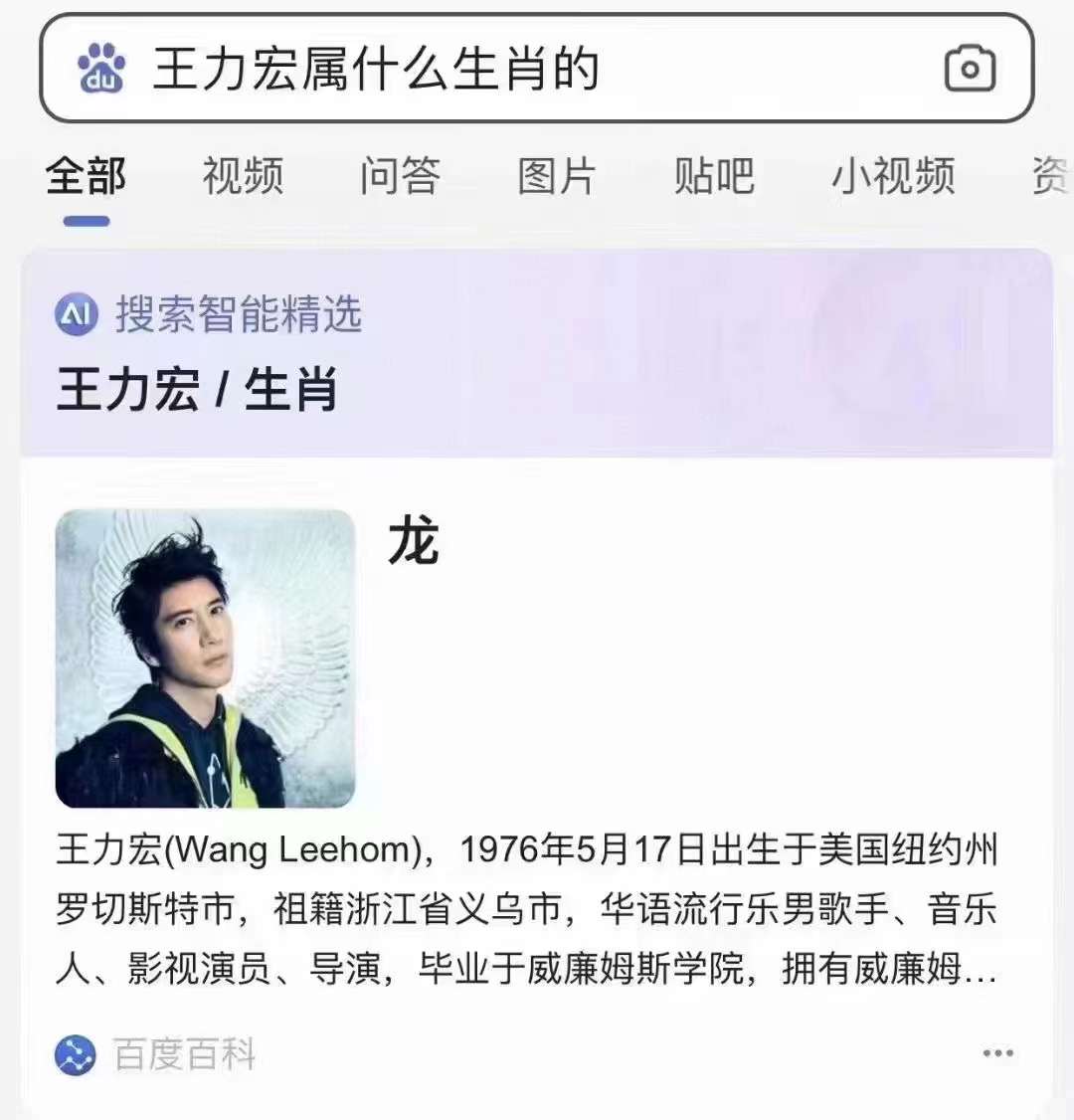1074x1120 pixels.
Task: Open the 小视频 tab
Action: point(893,177)
